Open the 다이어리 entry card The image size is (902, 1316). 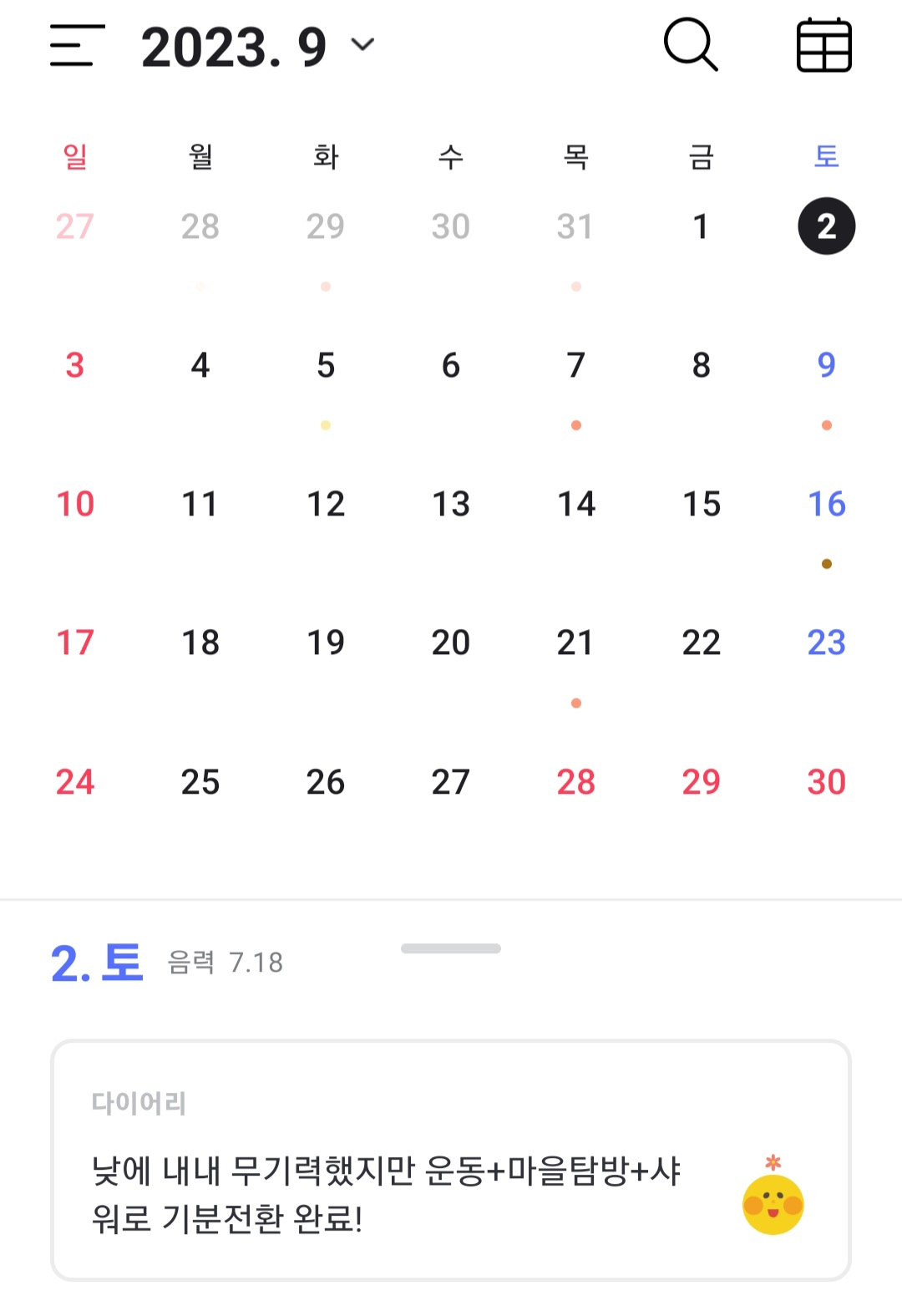pos(451,1160)
